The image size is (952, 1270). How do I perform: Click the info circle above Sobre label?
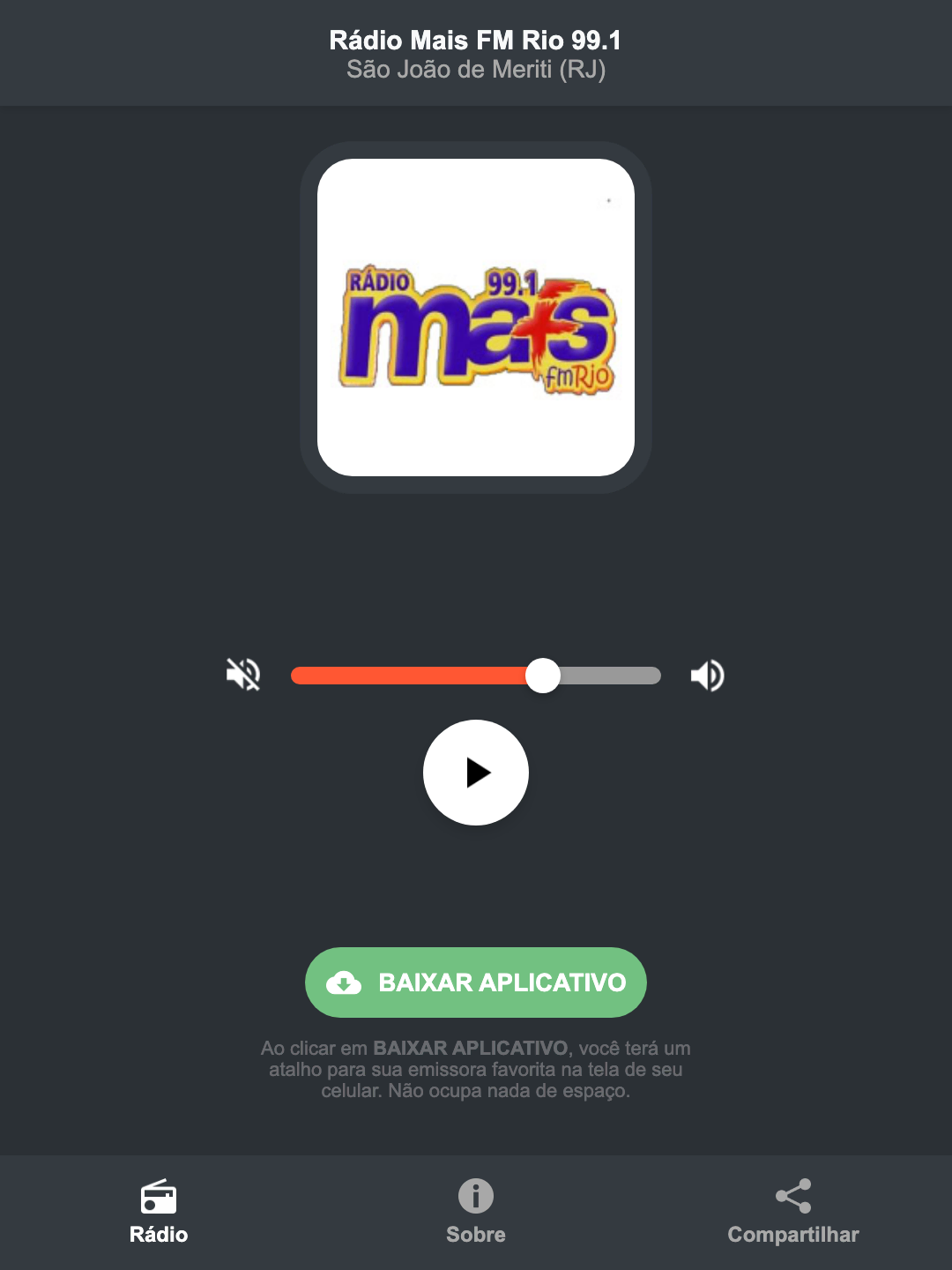point(475,1196)
